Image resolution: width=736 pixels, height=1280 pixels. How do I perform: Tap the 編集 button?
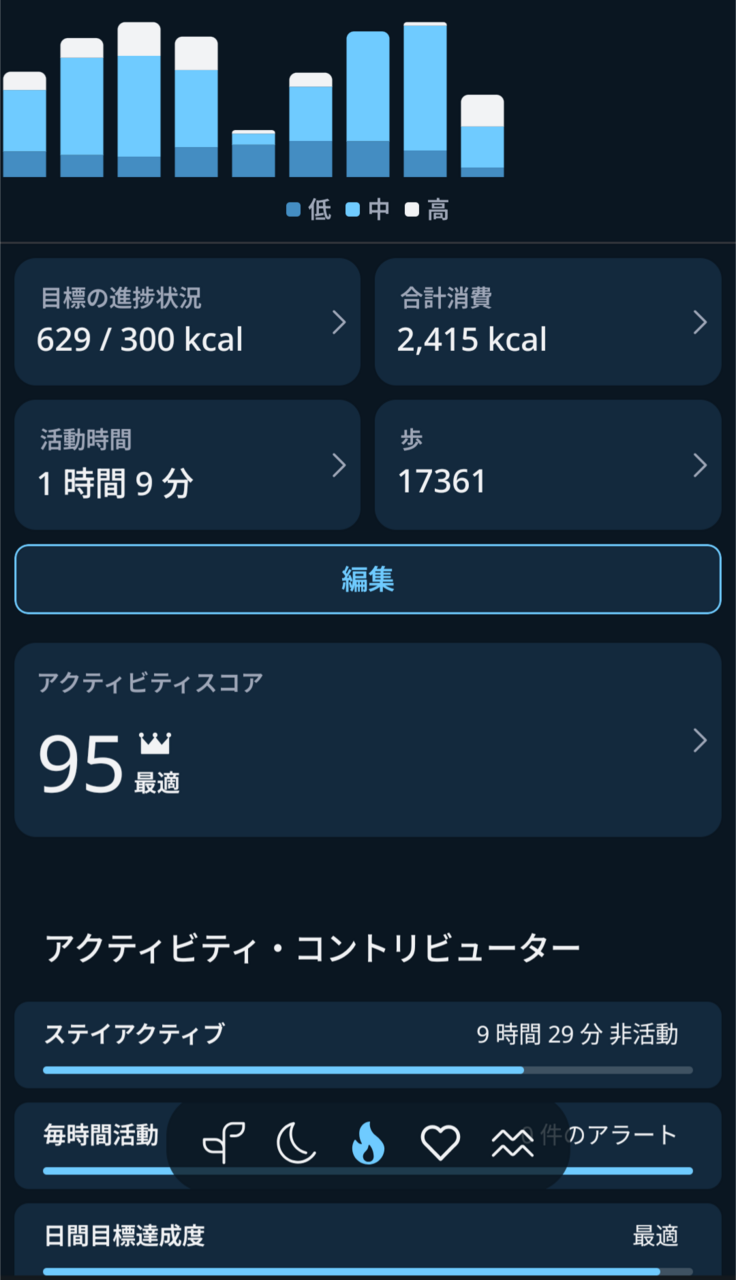point(367,579)
